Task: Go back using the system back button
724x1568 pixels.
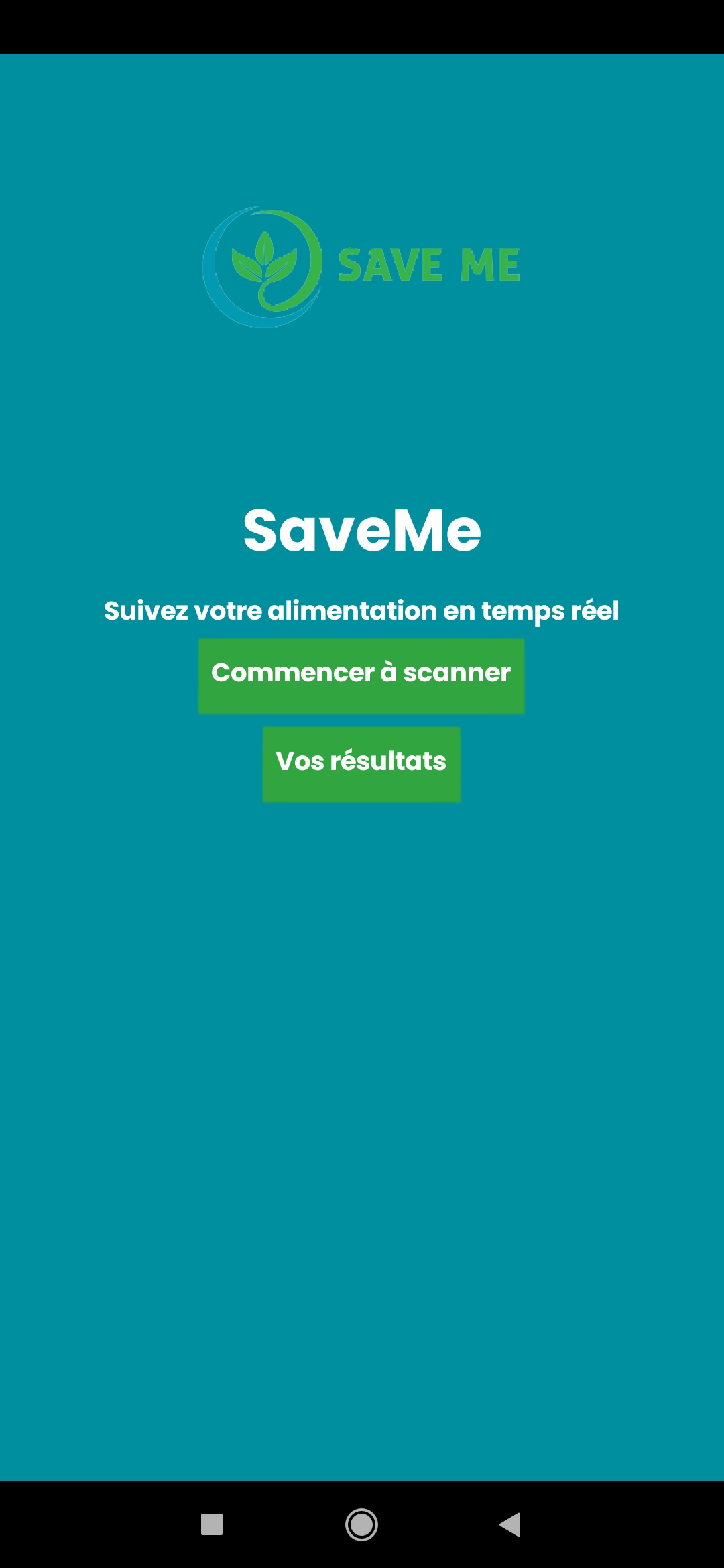Action: pos(511,1524)
